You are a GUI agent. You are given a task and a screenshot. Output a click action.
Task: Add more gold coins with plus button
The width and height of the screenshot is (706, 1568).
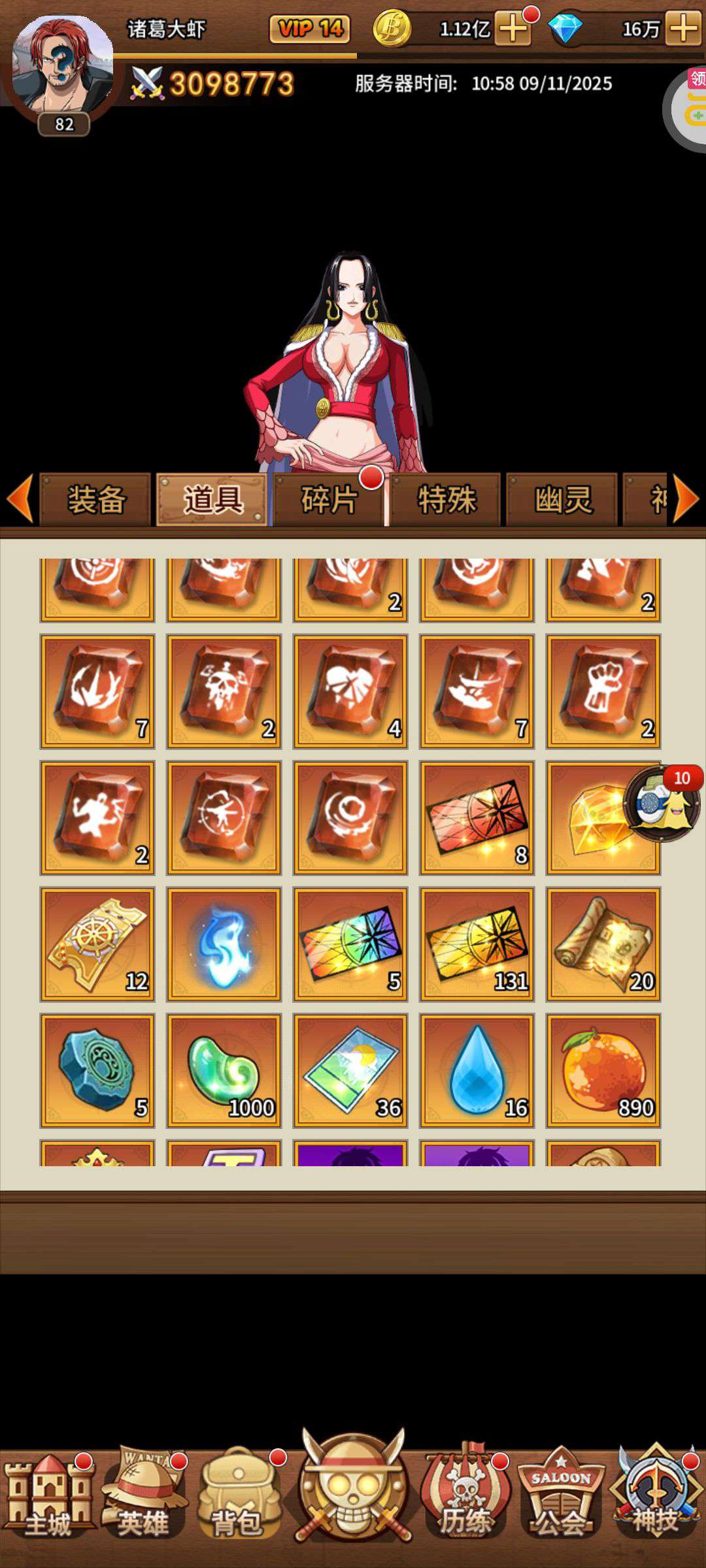tap(513, 29)
